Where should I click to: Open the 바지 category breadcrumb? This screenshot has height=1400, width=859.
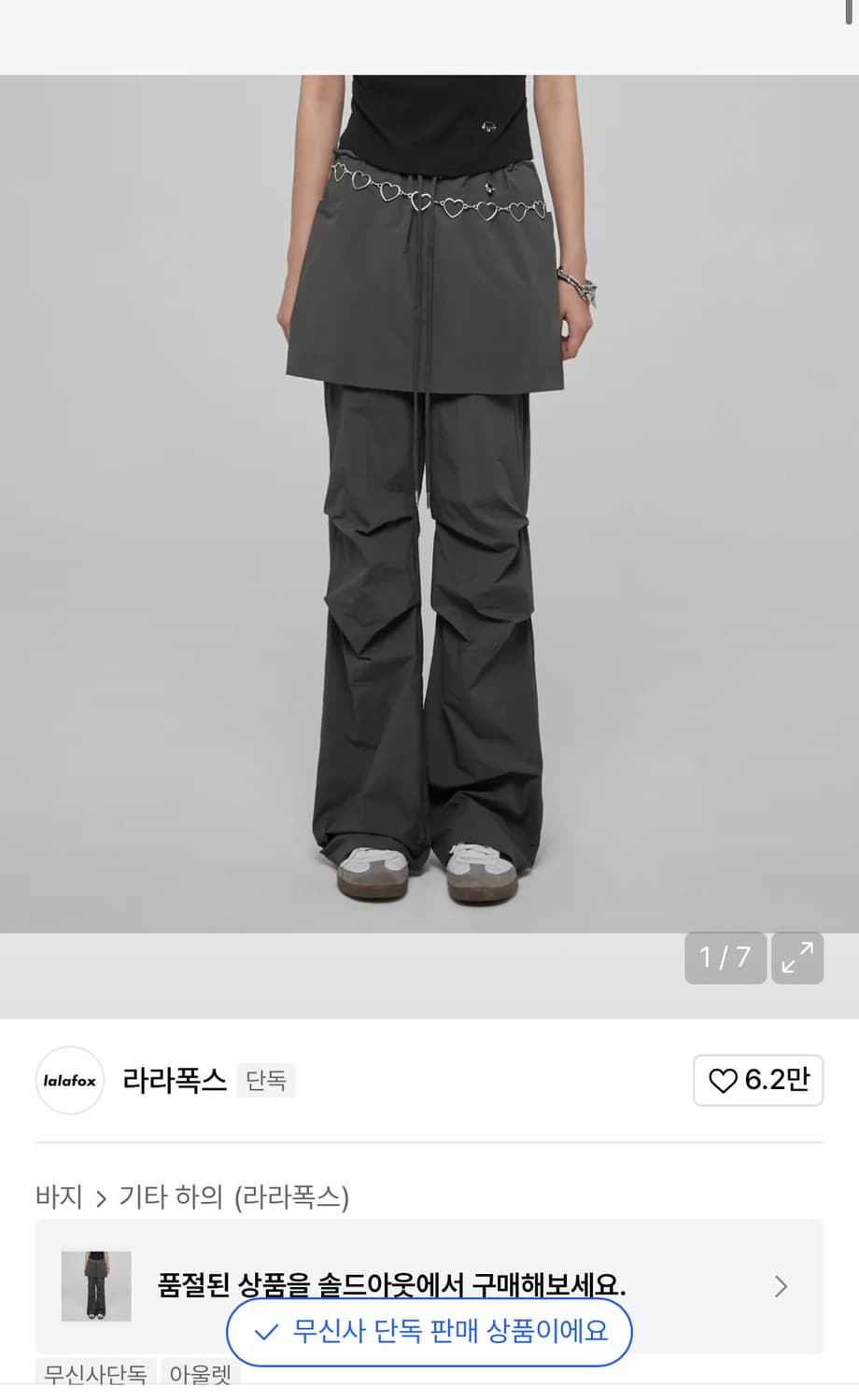coord(58,1197)
